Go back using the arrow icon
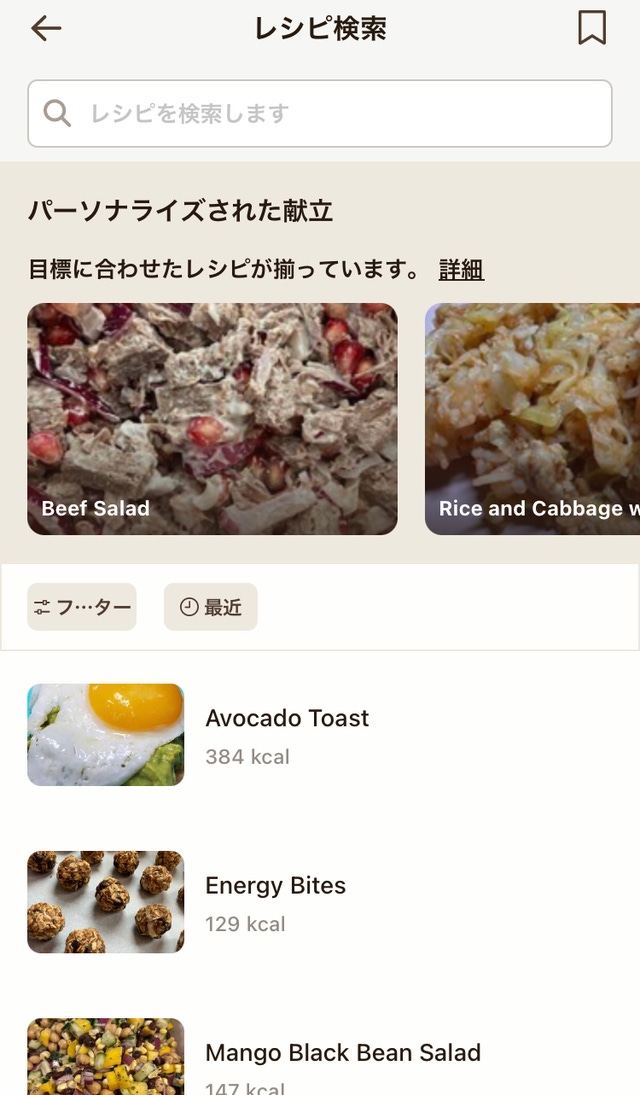 click(46, 29)
